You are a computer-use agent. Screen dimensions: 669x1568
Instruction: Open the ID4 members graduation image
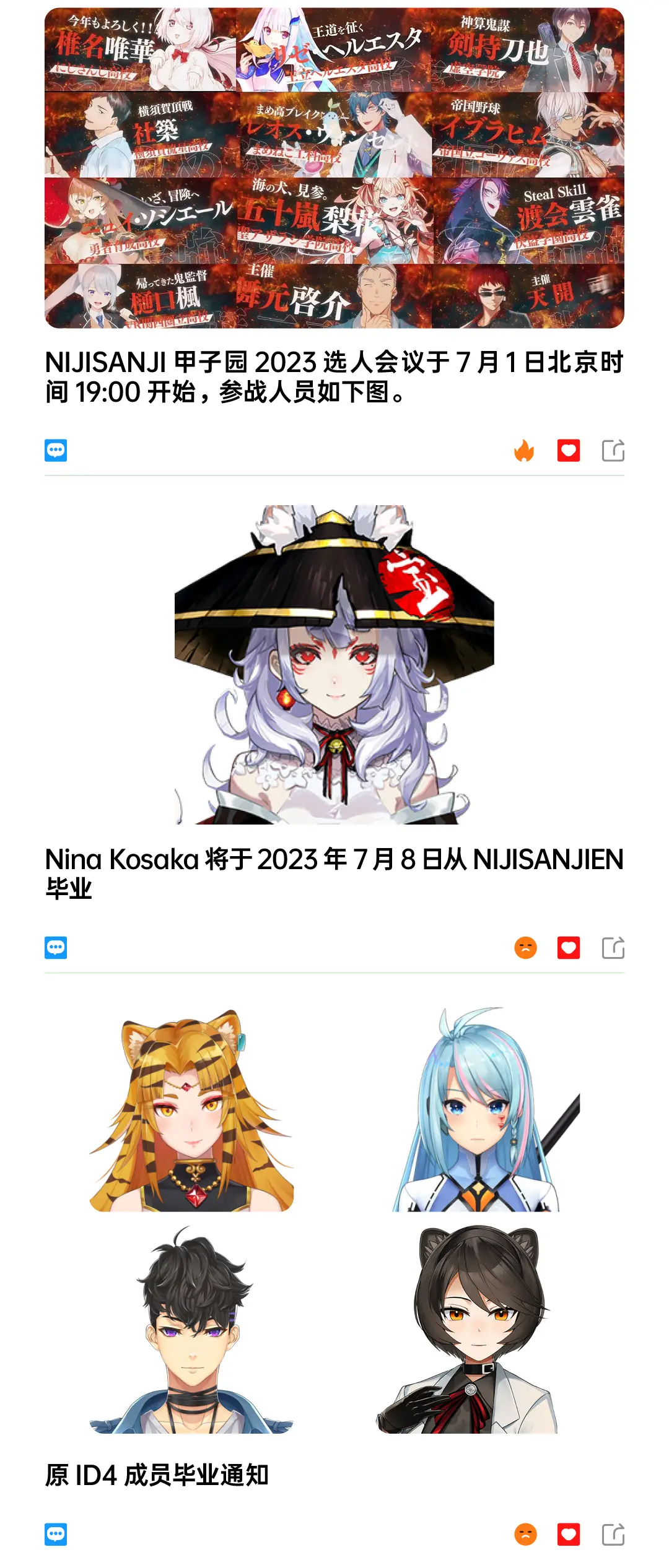[334, 1219]
